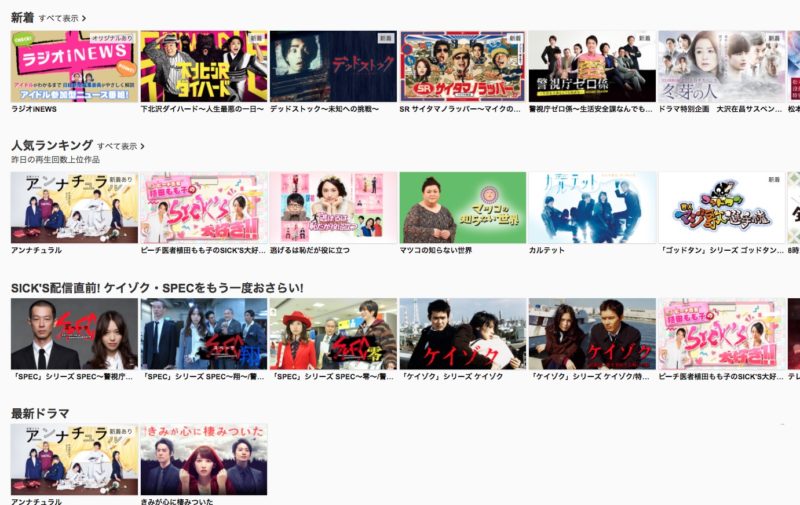Open 下北沢ダイハード thumbnail
Viewport: 800px width, 505px height.
pyautogui.click(x=203, y=66)
